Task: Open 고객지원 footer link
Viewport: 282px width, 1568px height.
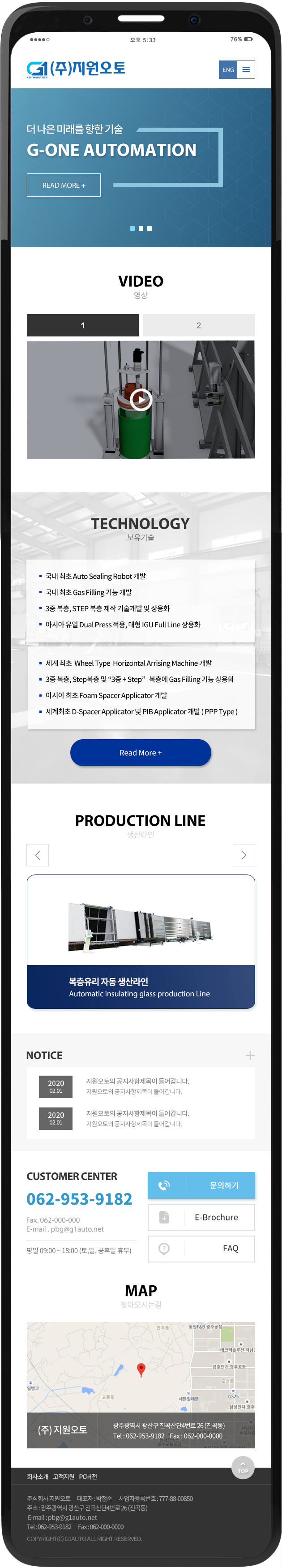Action: coord(63,1477)
